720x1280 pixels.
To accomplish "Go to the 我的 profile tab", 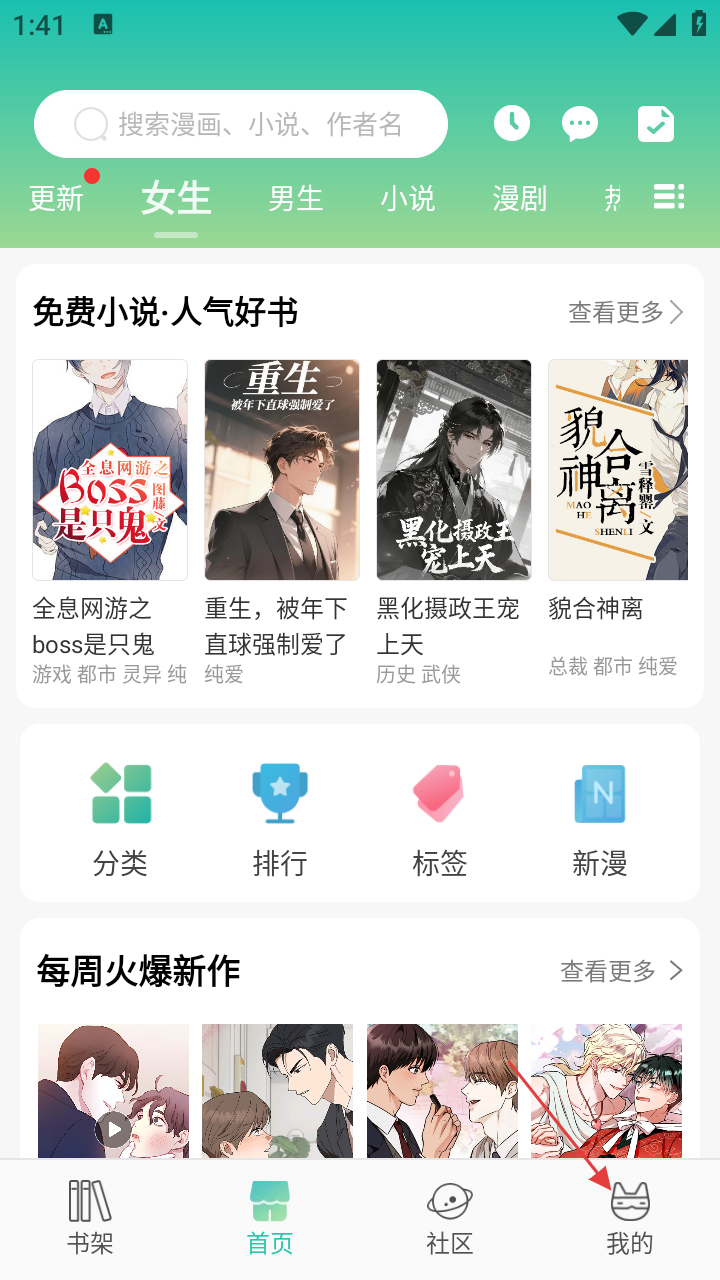I will coord(630,1218).
